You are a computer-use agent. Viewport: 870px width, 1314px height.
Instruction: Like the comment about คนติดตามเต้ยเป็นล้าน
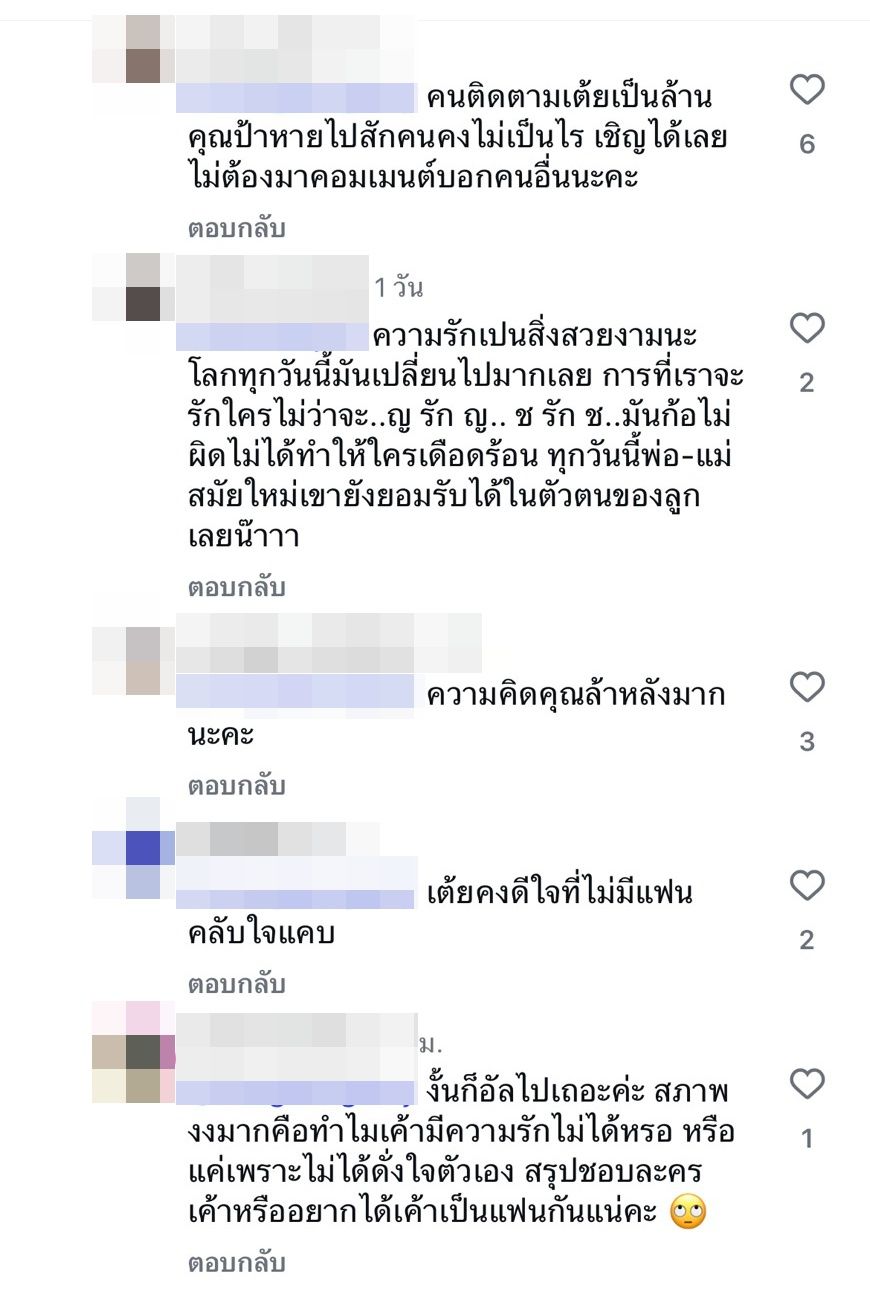click(807, 91)
